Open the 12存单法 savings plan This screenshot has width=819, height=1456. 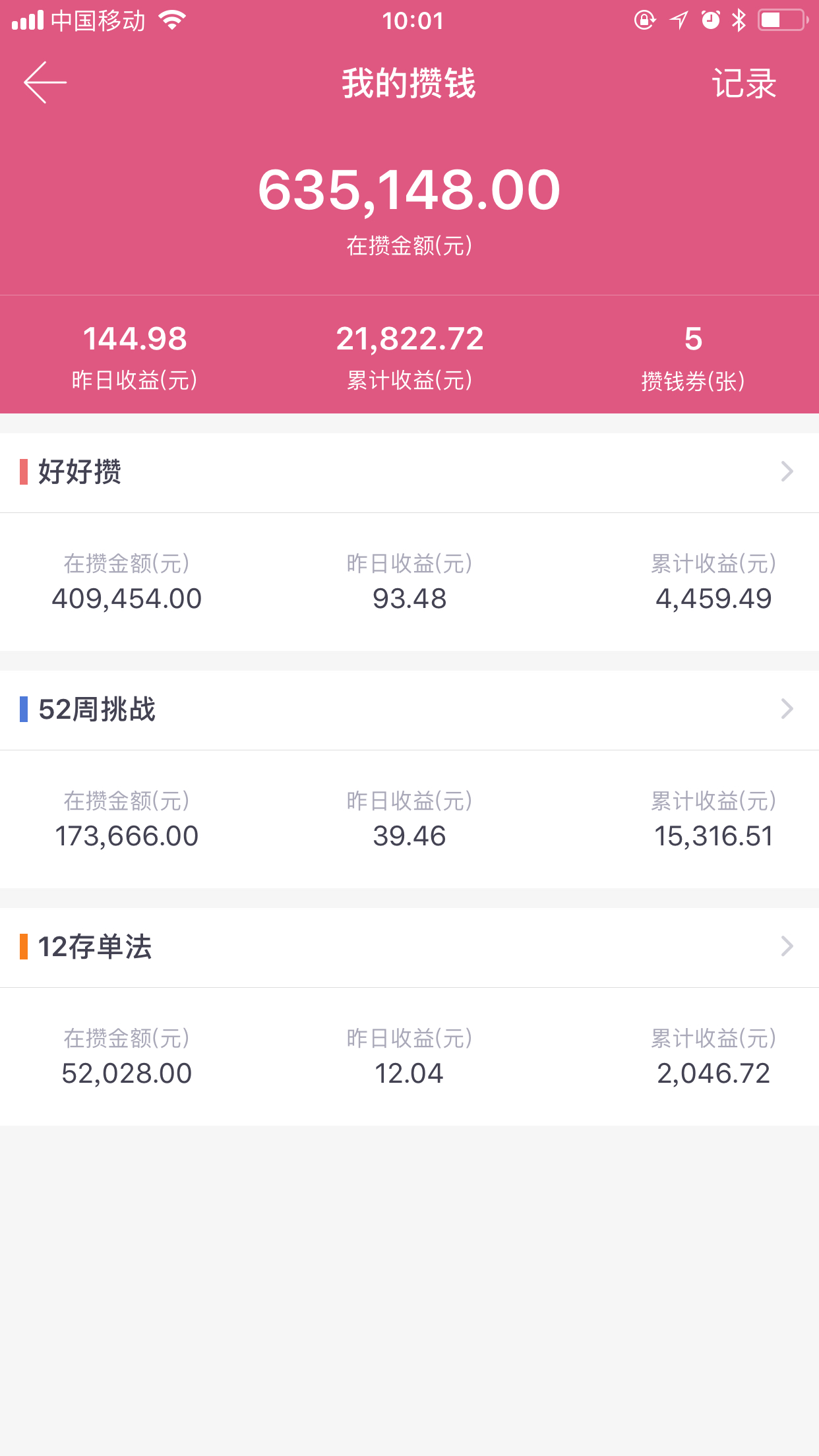click(x=409, y=947)
